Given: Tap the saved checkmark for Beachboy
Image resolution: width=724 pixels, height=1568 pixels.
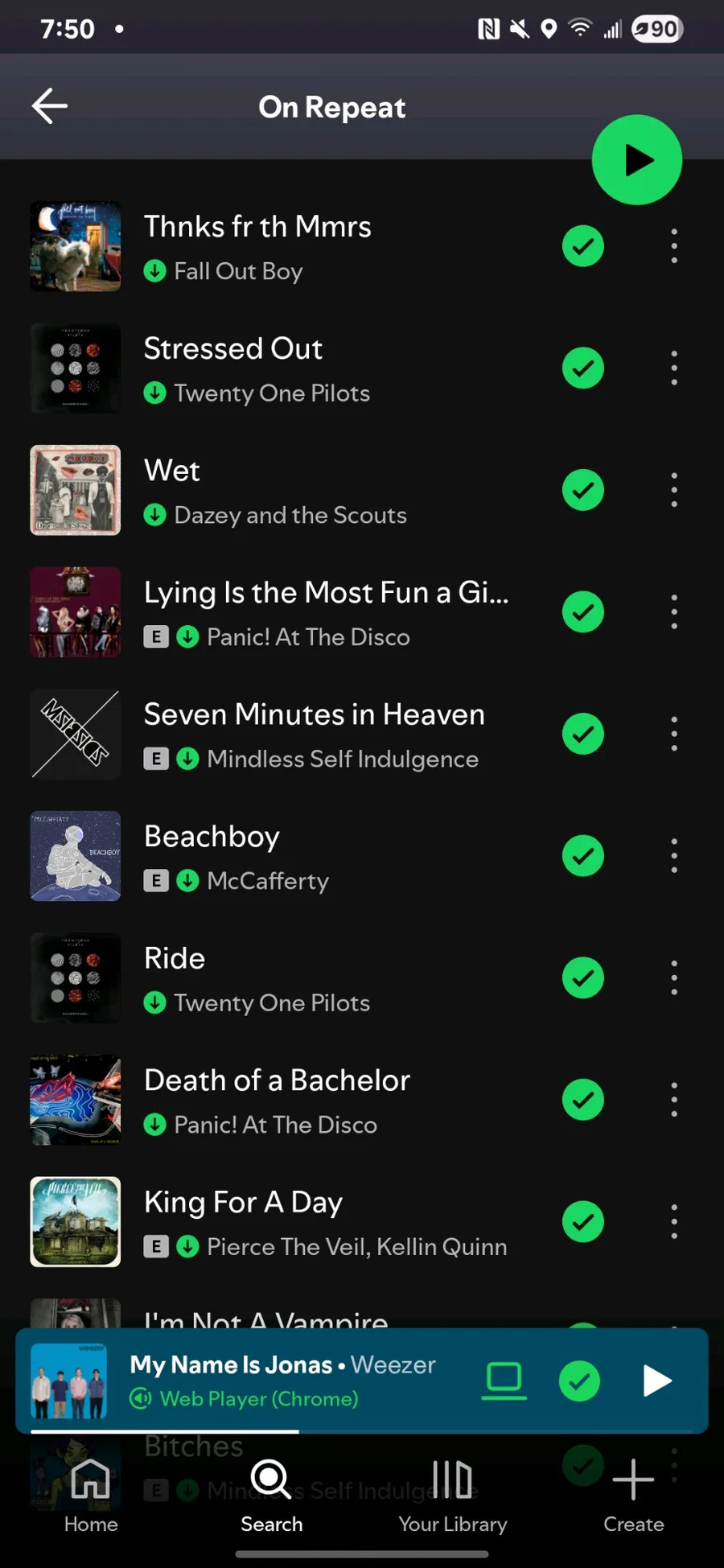Looking at the screenshot, I should 583,856.
